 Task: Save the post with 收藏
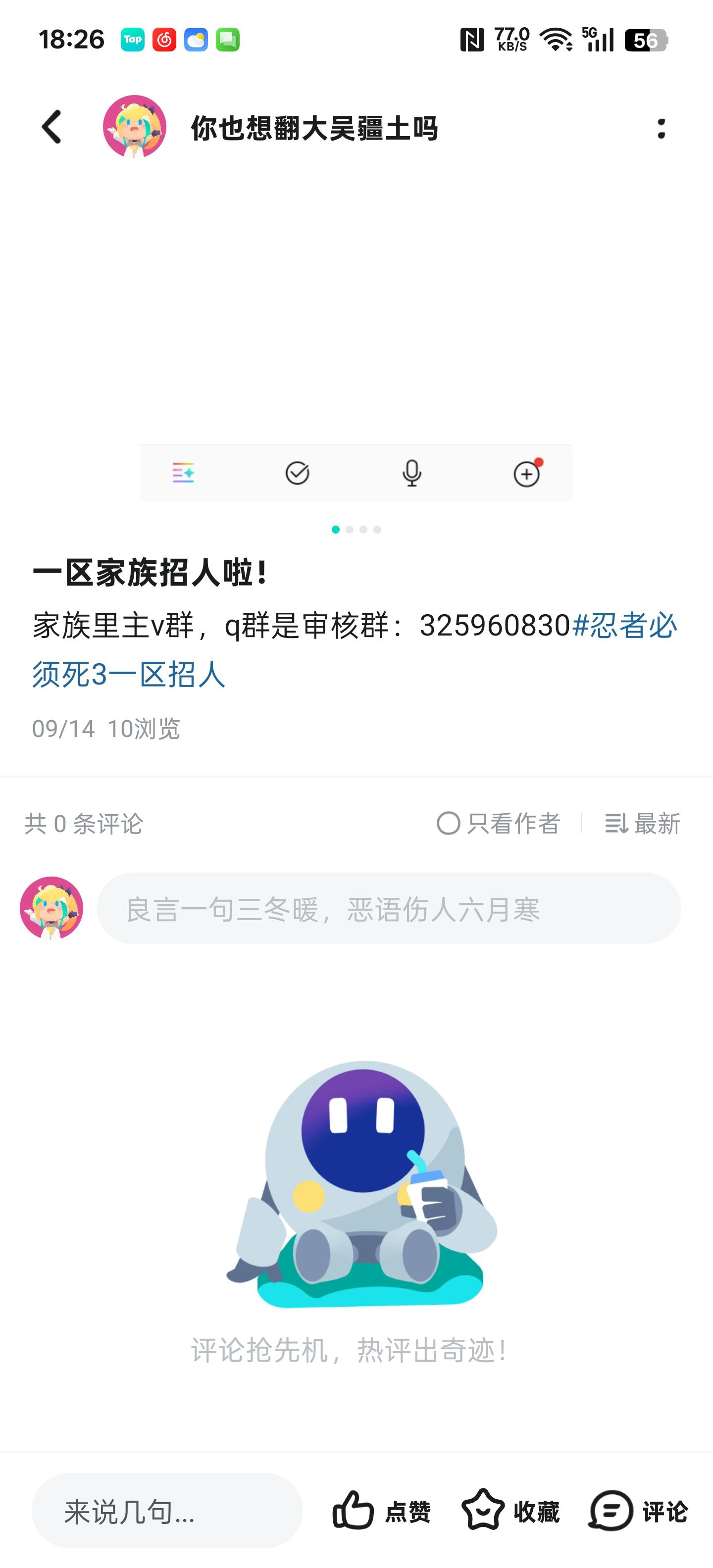pyautogui.click(x=510, y=1511)
